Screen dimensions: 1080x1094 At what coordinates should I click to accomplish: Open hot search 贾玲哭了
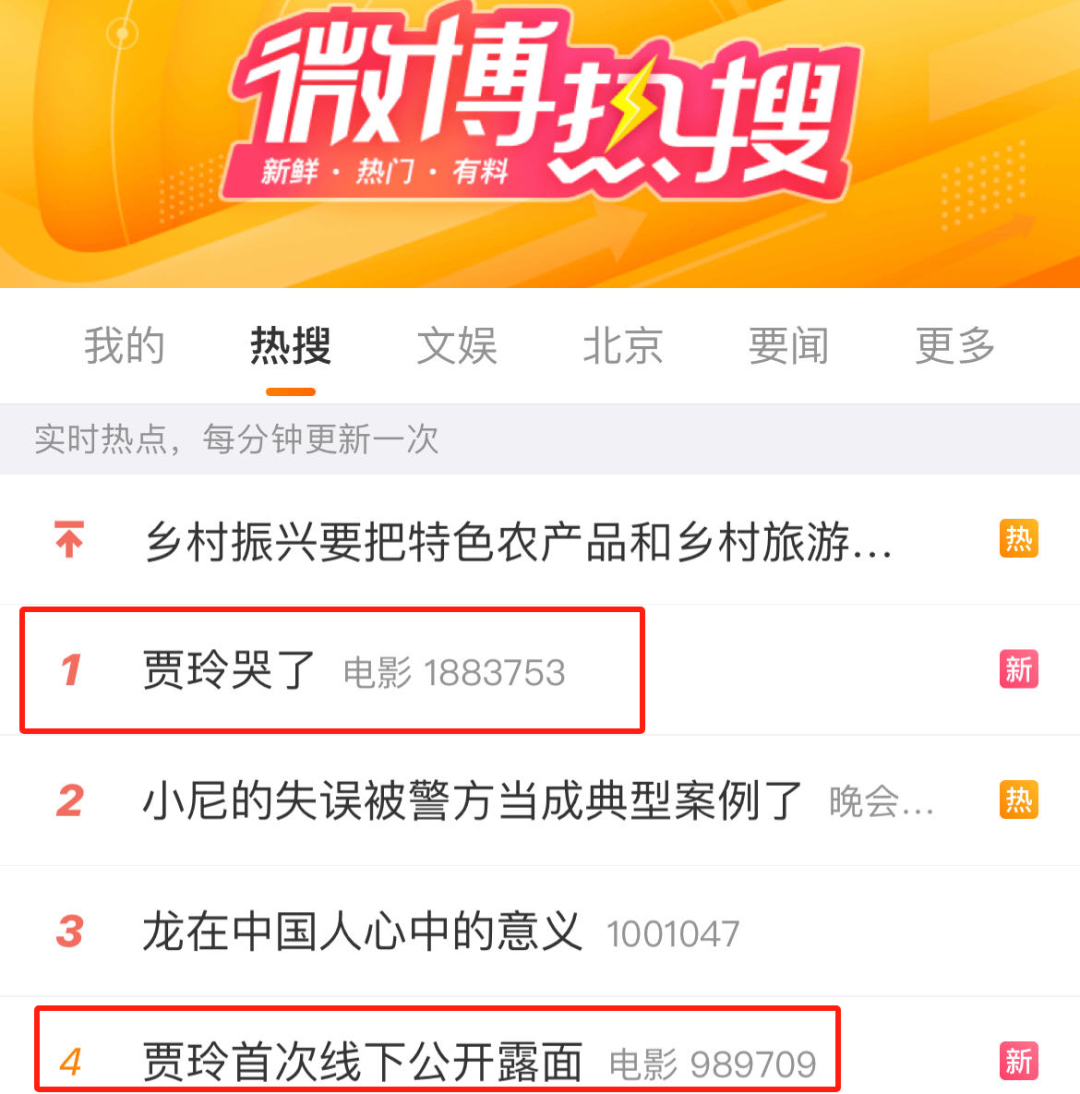pos(230,671)
